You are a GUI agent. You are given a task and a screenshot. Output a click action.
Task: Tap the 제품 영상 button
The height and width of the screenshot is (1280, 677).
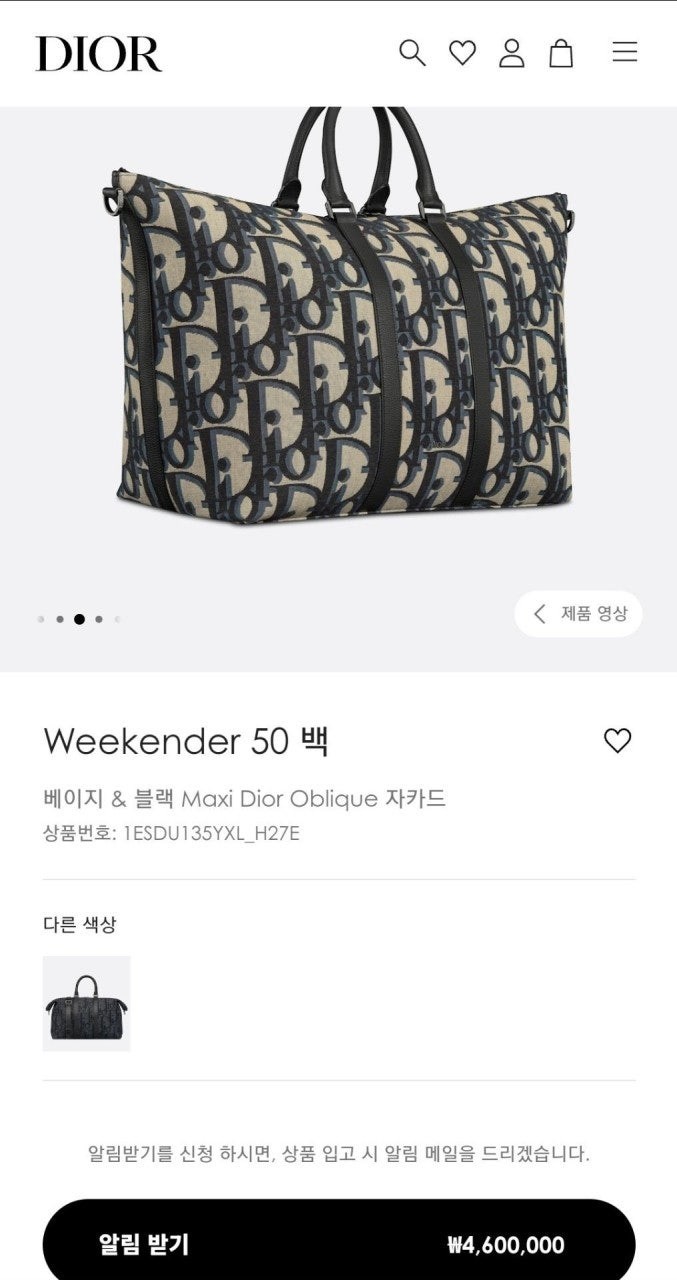[x=579, y=614]
